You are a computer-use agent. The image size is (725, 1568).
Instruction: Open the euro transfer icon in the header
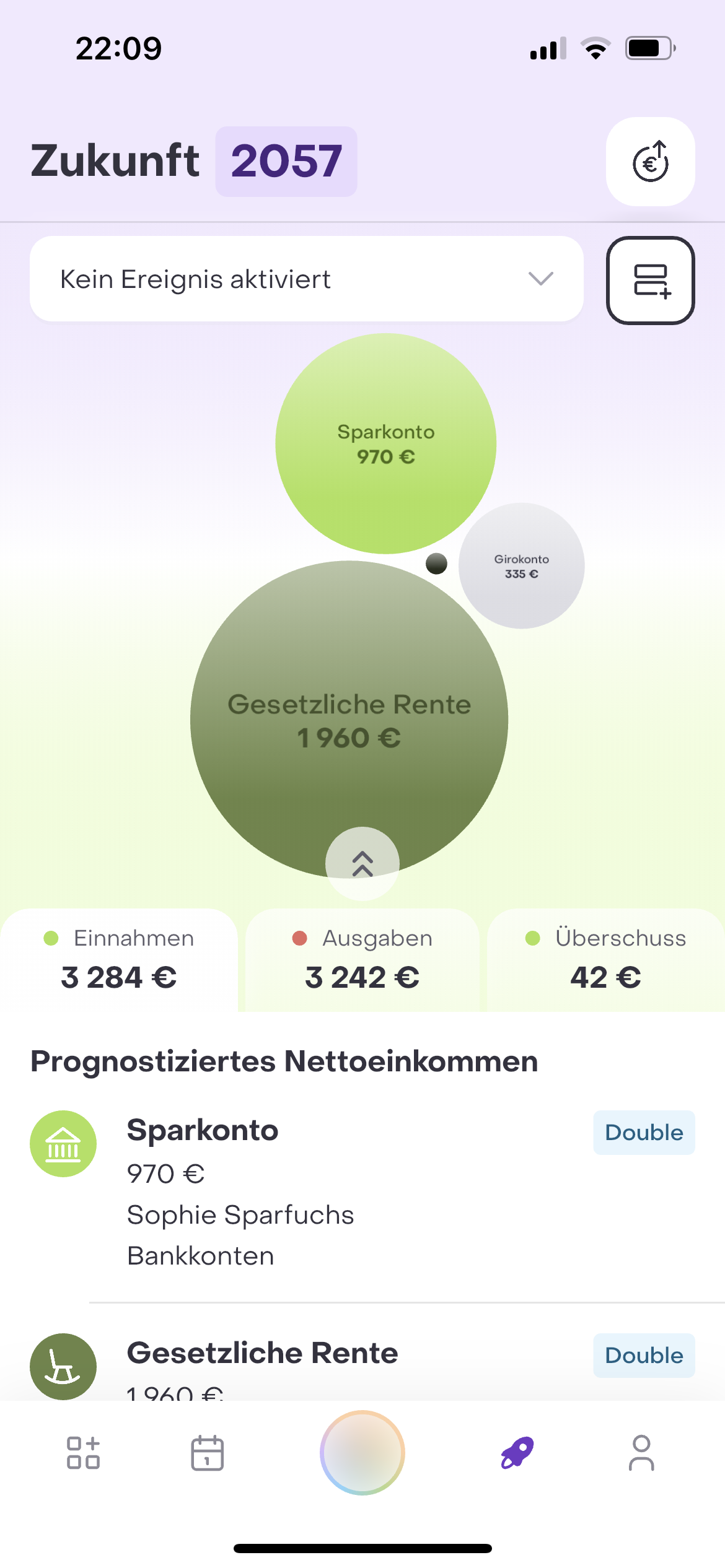point(650,162)
